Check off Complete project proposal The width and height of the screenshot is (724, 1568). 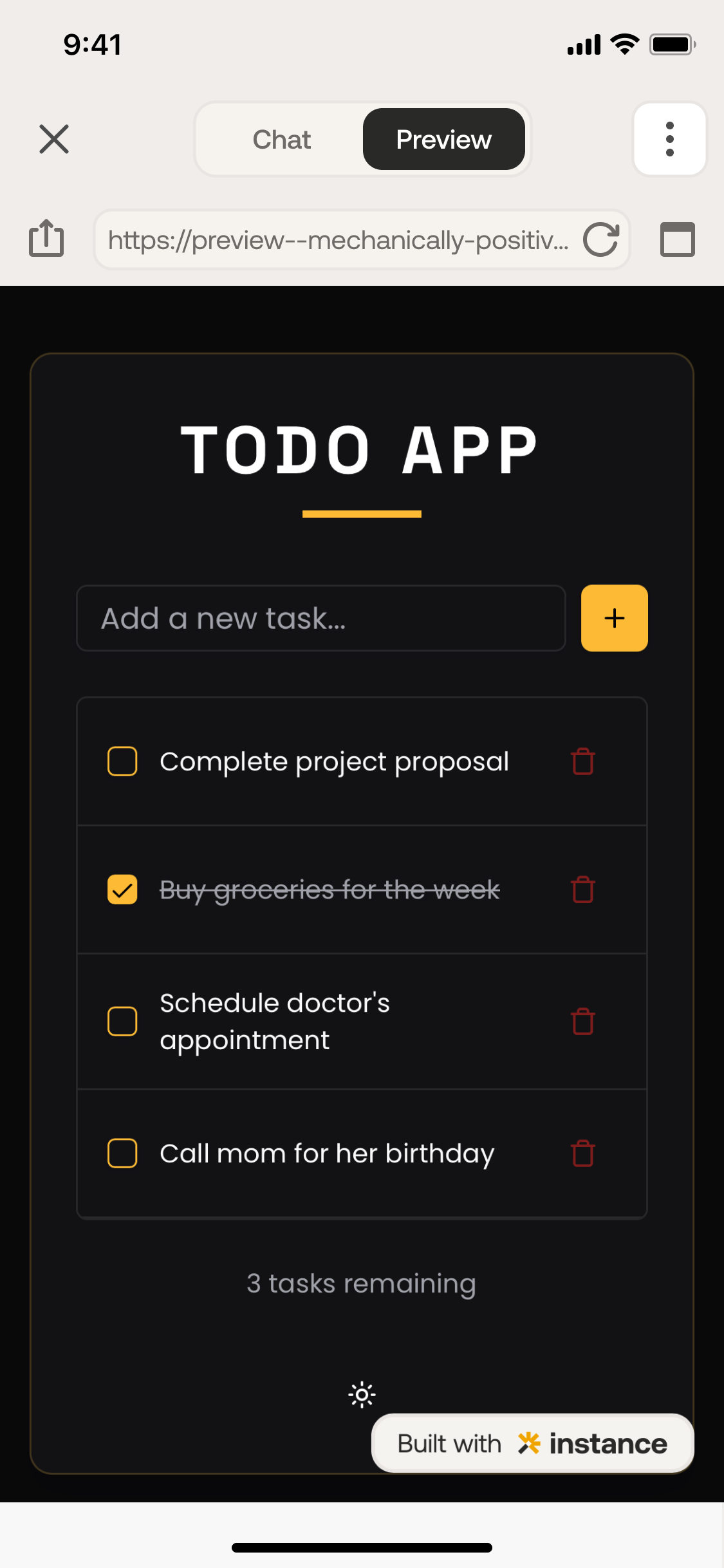122,761
